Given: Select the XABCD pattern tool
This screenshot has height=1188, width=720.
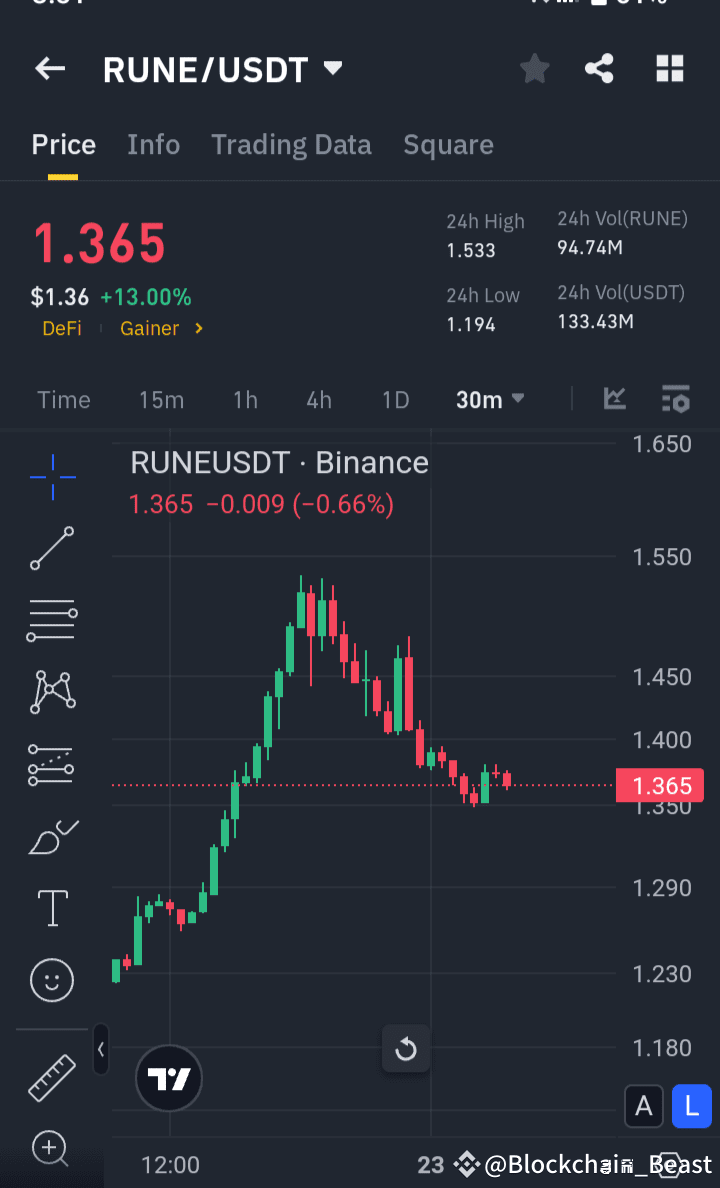Looking at the screenshot, I should [51, 691].
